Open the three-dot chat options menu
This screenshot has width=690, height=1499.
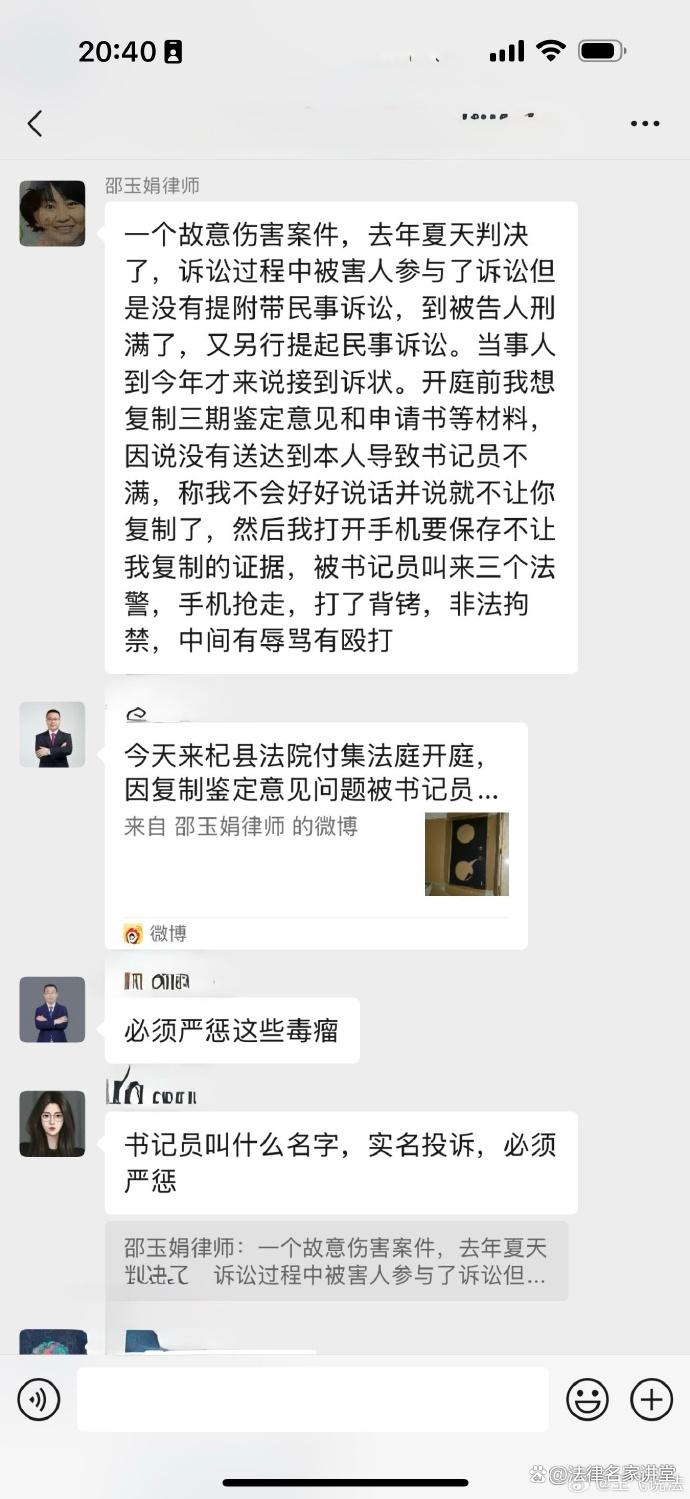click(645, 124)
